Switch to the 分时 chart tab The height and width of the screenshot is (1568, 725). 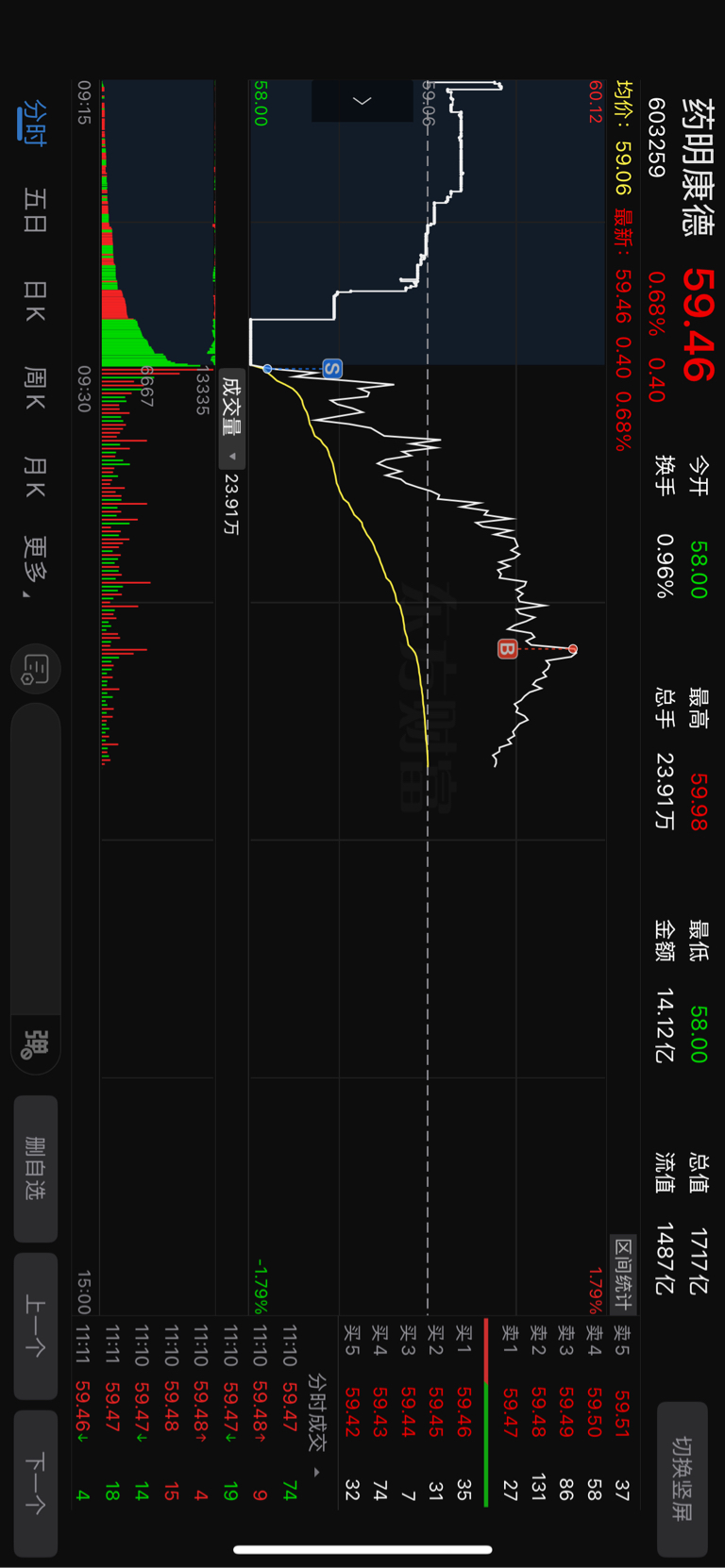tap(34, 123)
